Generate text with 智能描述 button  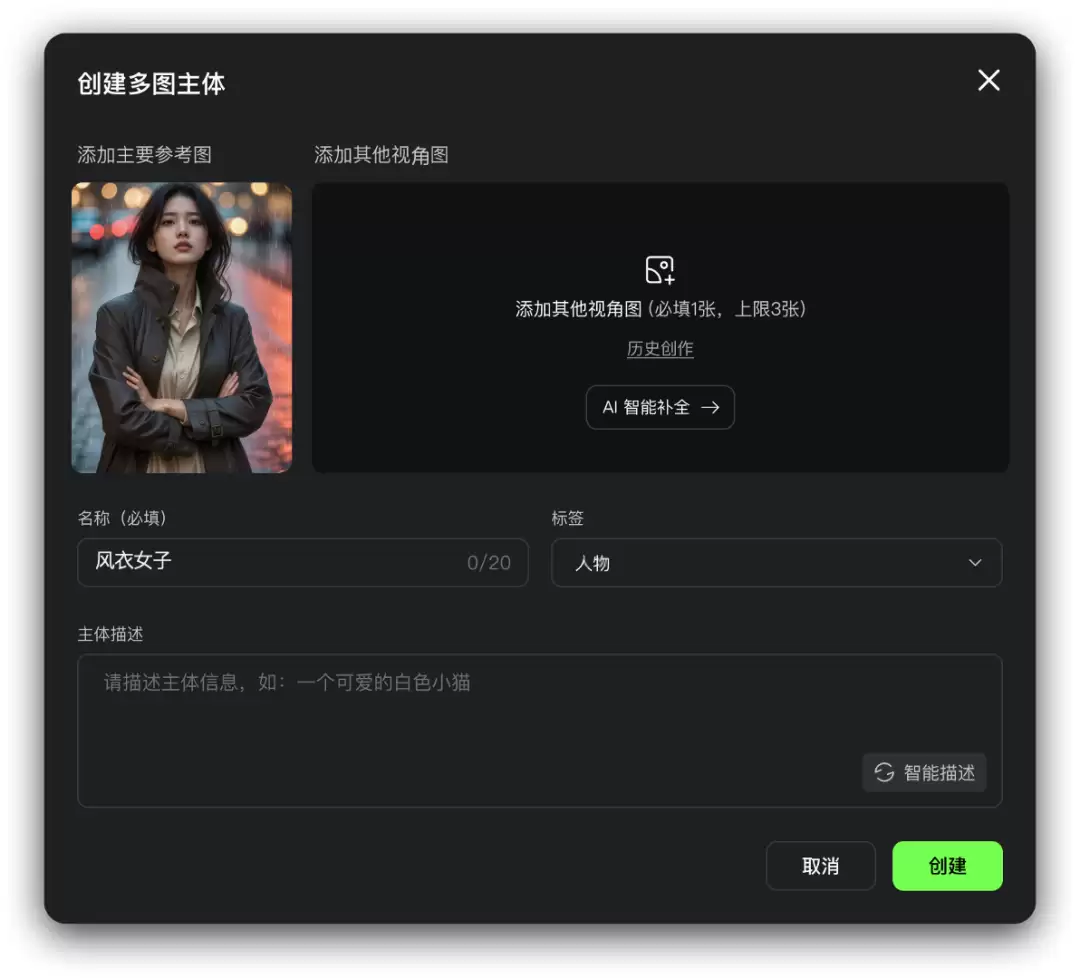(924, 773)
